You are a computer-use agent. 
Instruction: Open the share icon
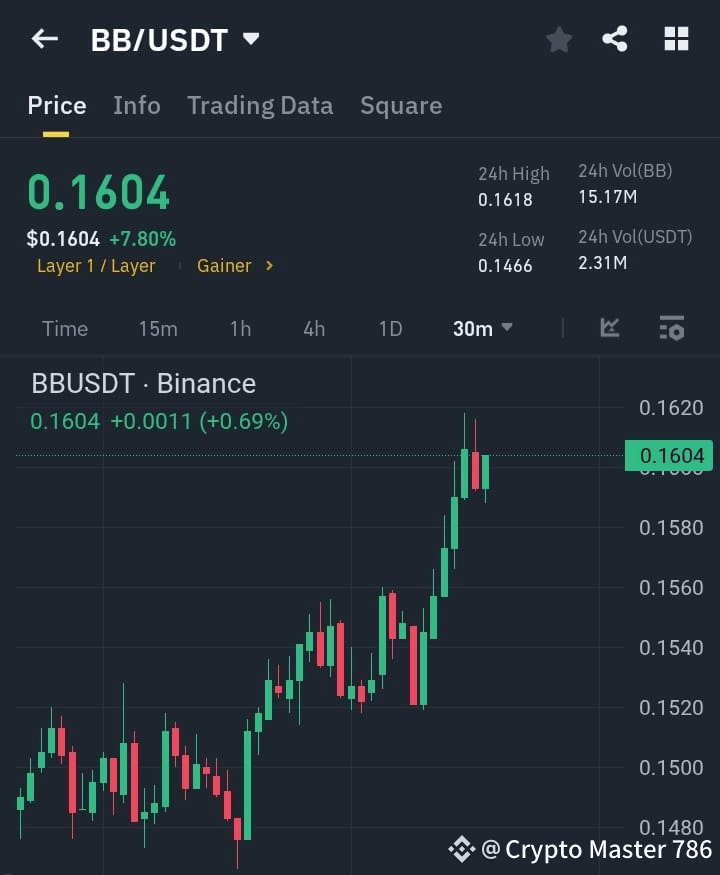click(616, 40)
